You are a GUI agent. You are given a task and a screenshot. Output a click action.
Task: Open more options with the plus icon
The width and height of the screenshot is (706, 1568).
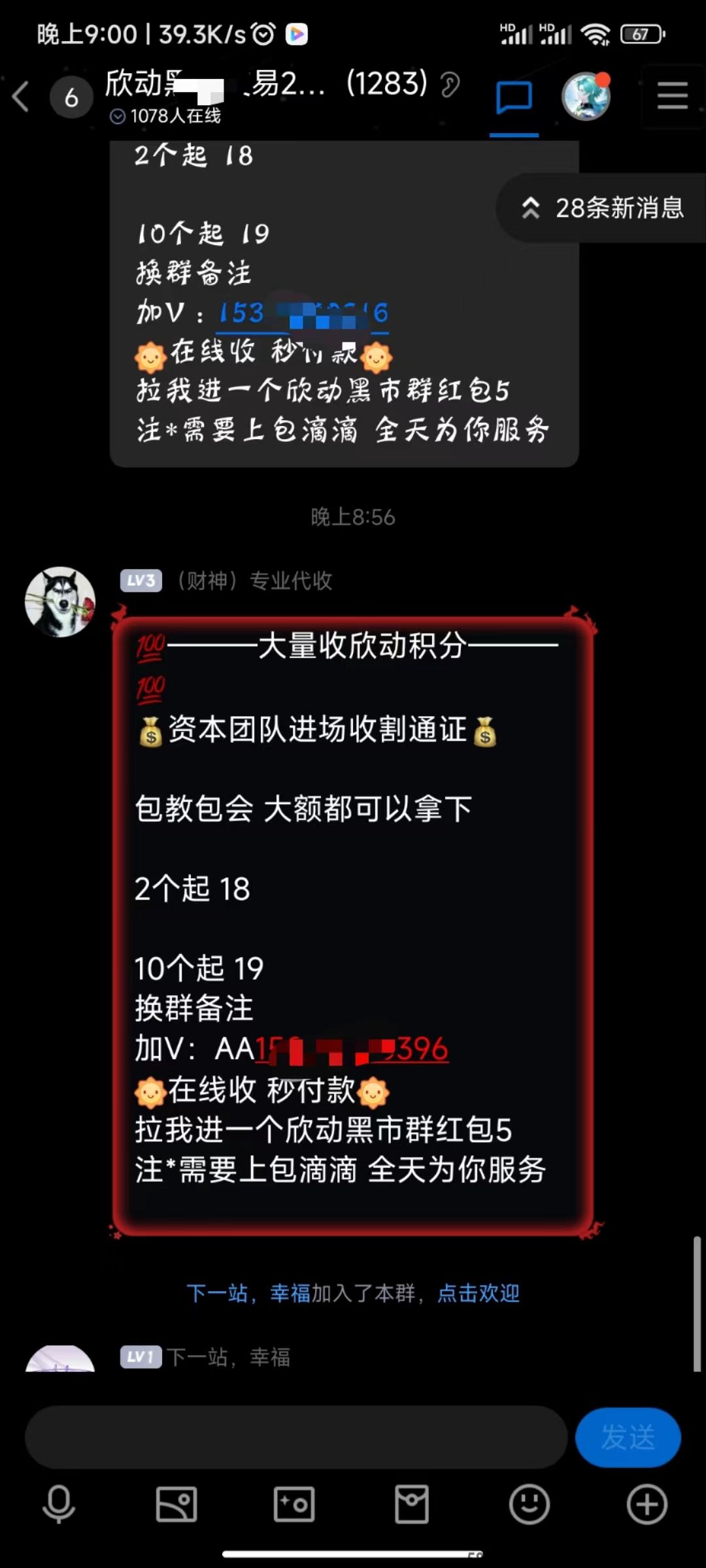[x=647, y=1504]
